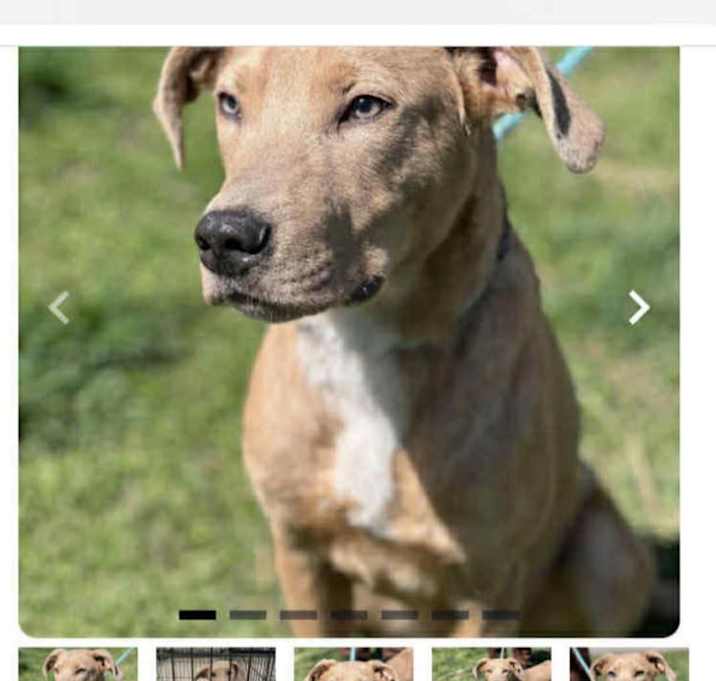Image resolution: width=716 pixels, height=681 pixels.
Task: Show the previous dog photo
Action: (59, 307)
